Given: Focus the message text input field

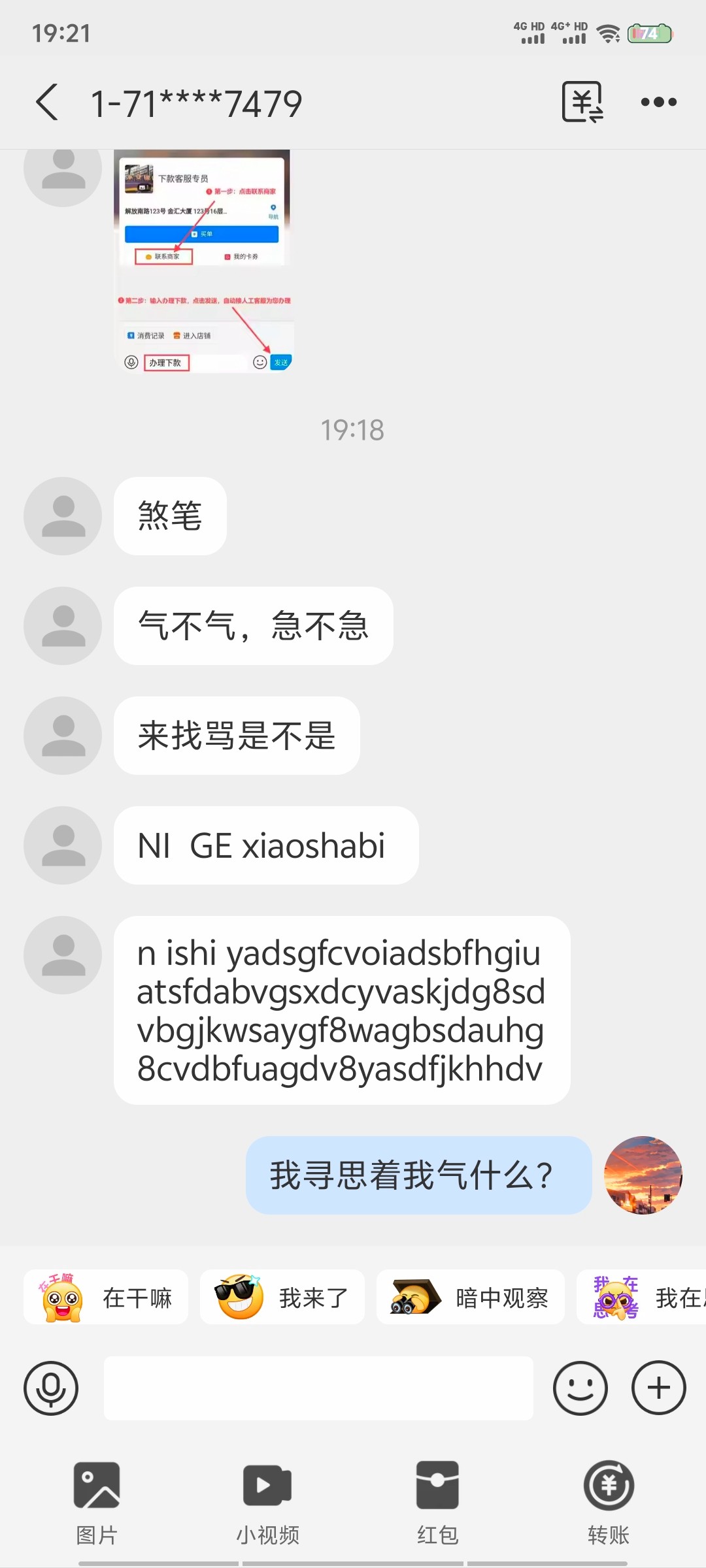Looking at the screenshot, I should pyautogui.click(x=318, y=1388).
